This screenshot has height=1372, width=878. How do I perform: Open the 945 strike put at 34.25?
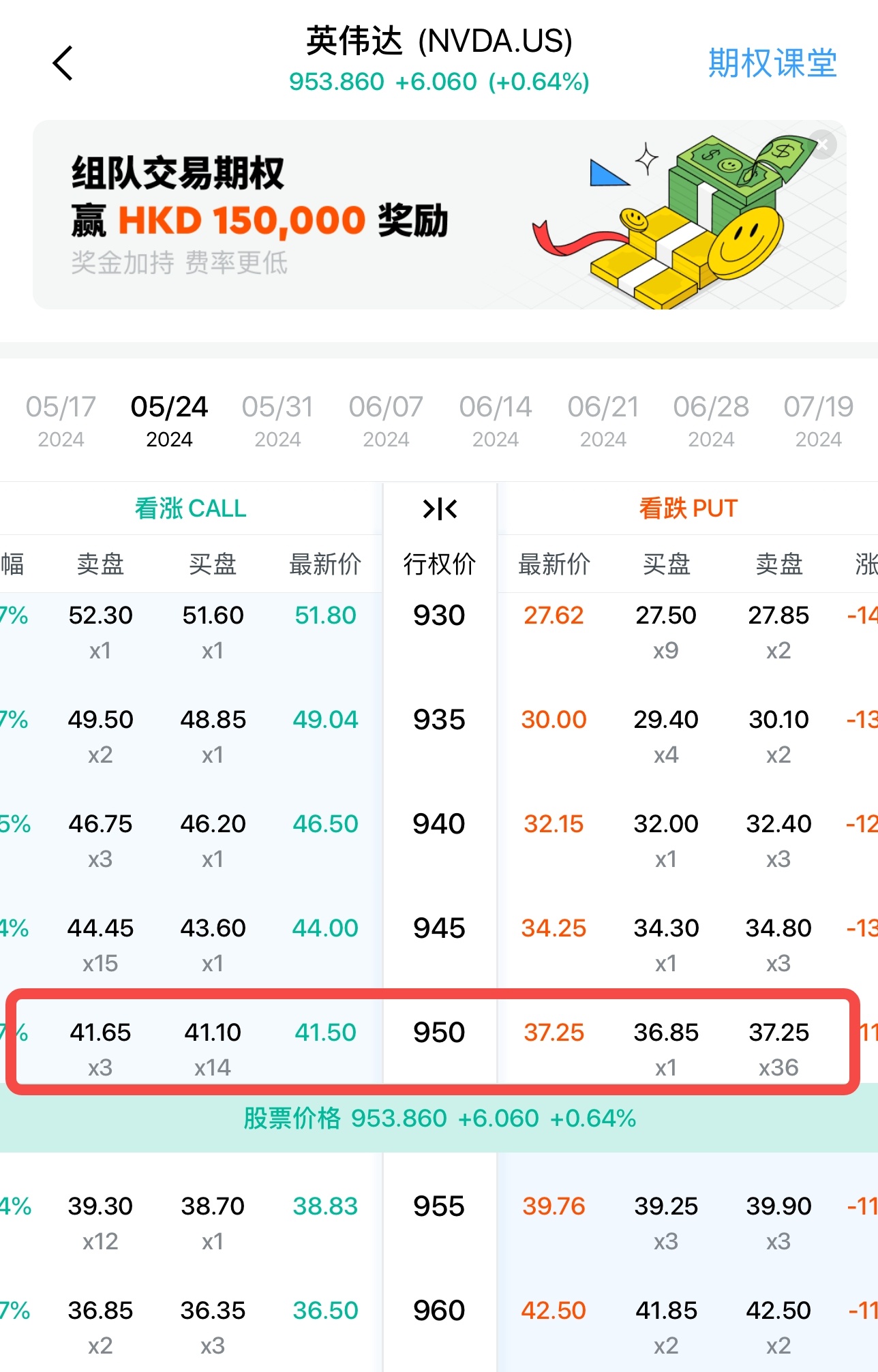[x=554, y=928]
